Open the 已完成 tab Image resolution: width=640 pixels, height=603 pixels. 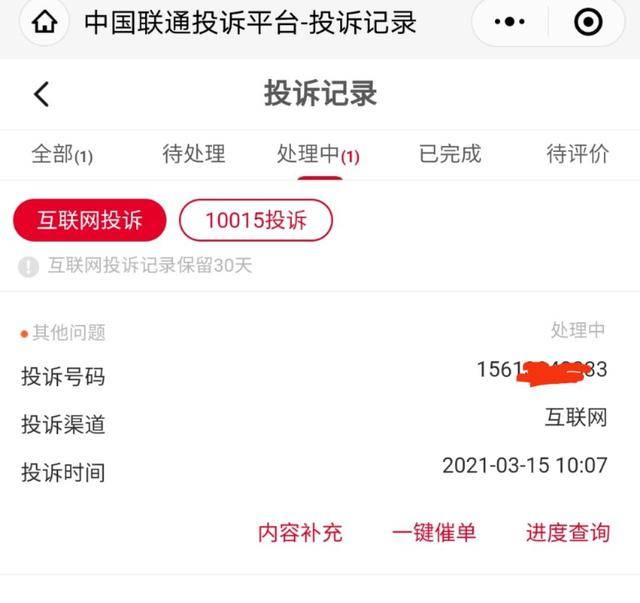click(450, 154)
